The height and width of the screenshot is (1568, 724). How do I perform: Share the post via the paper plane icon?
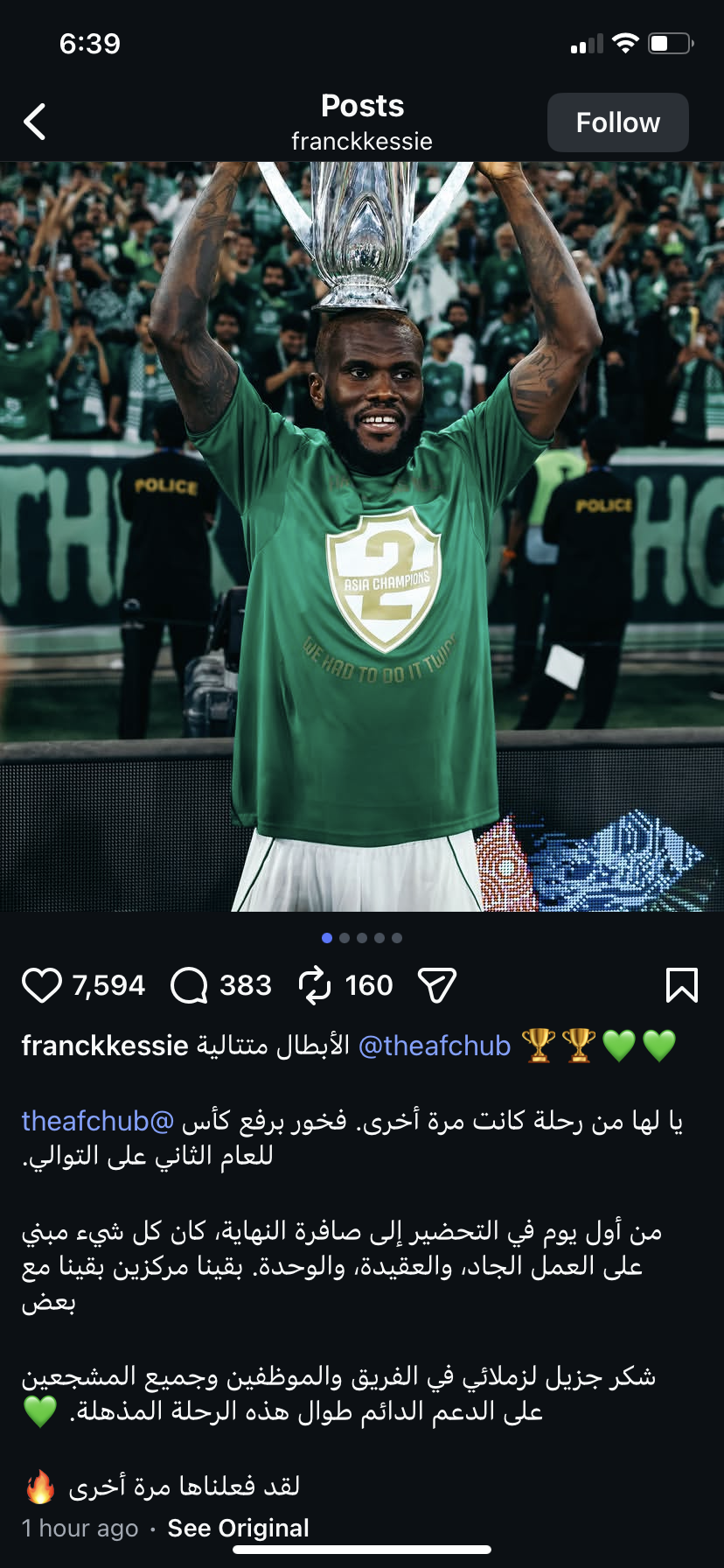[437, 985]
